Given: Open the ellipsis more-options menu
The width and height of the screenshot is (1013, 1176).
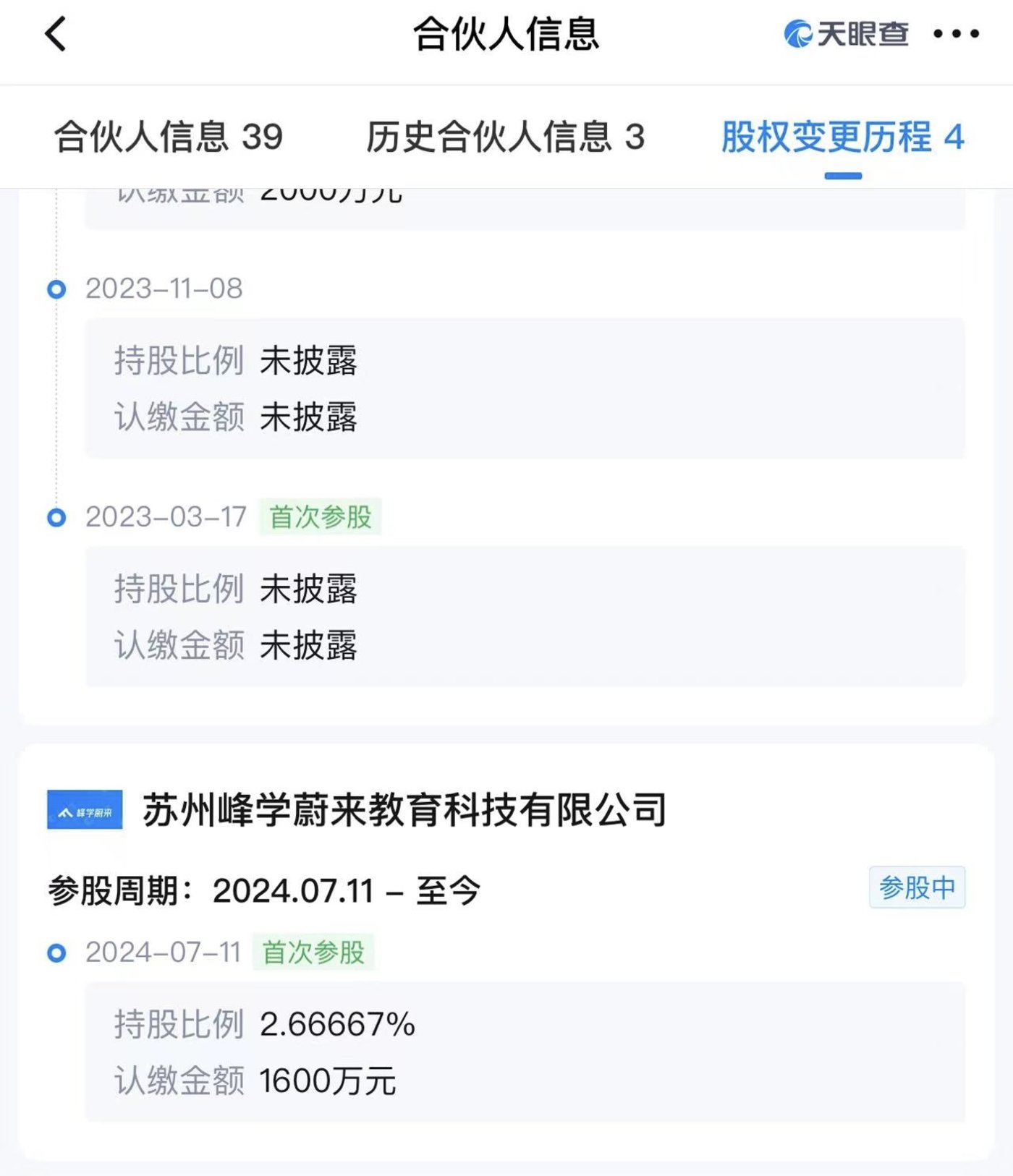Looking at the screenshot, I should click(957, 33).
